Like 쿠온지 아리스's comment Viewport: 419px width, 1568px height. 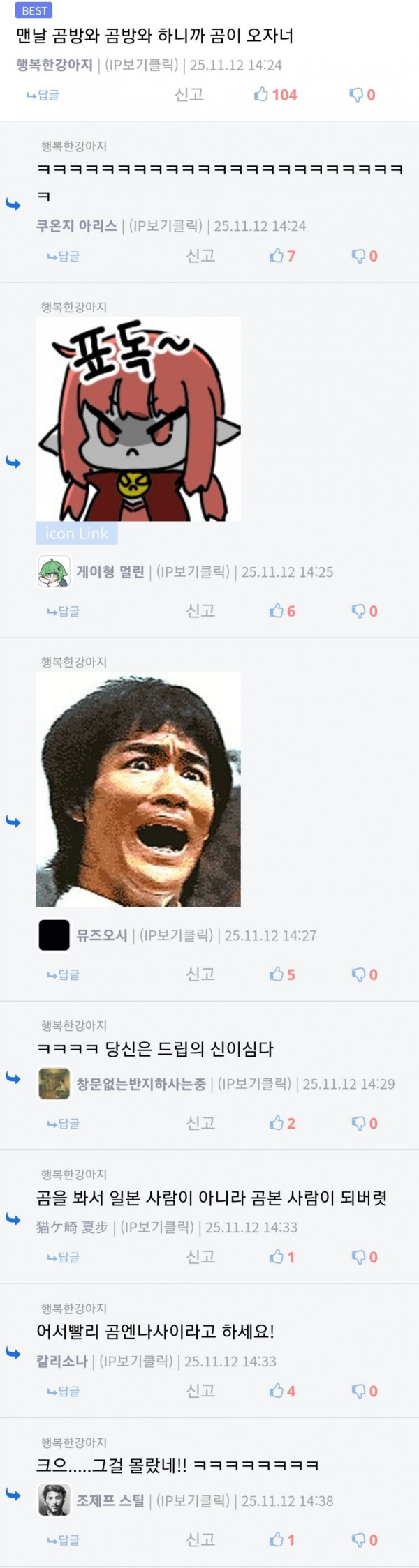282,256
